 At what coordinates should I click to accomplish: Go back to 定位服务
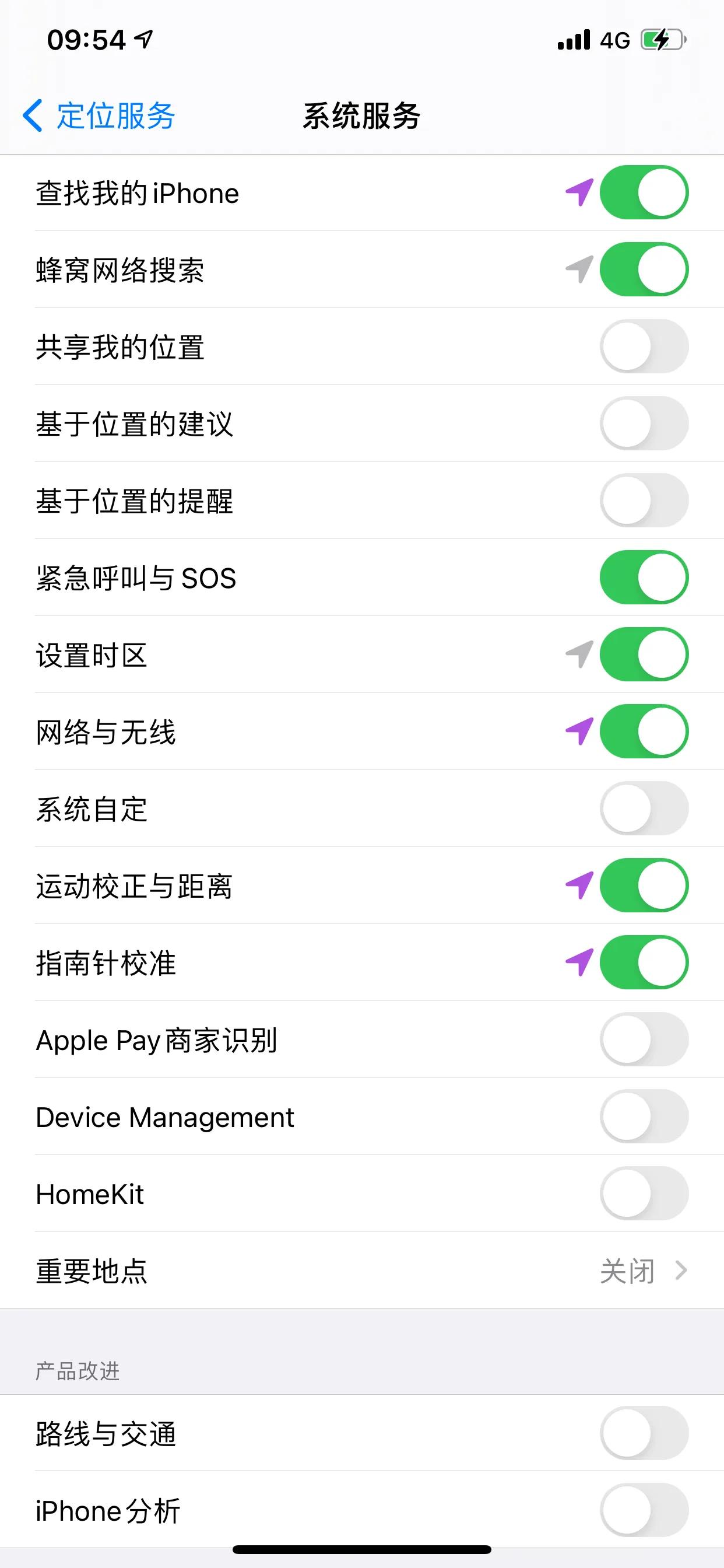point(99,116)
